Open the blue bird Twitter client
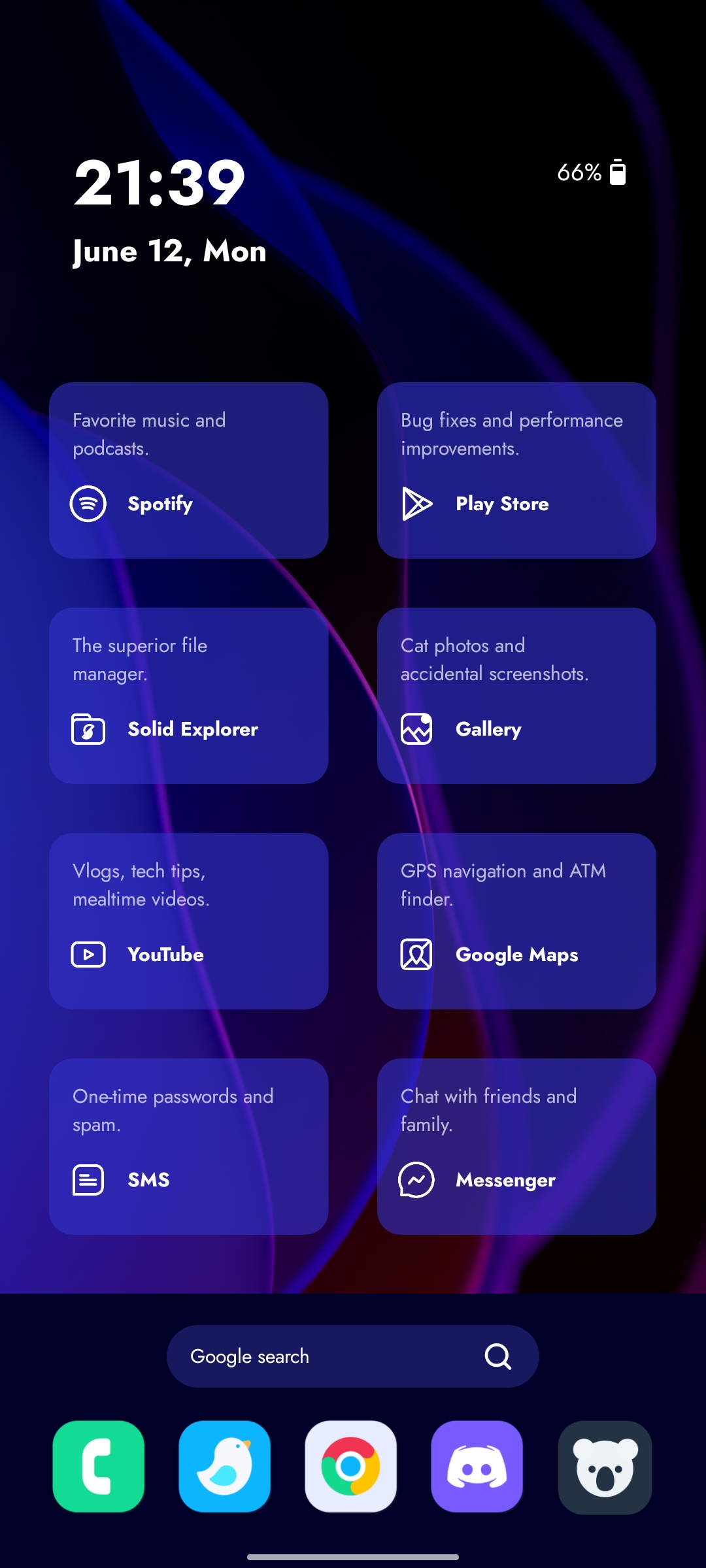Screen dimensions: 706x1568 [x=225, y=1467]
